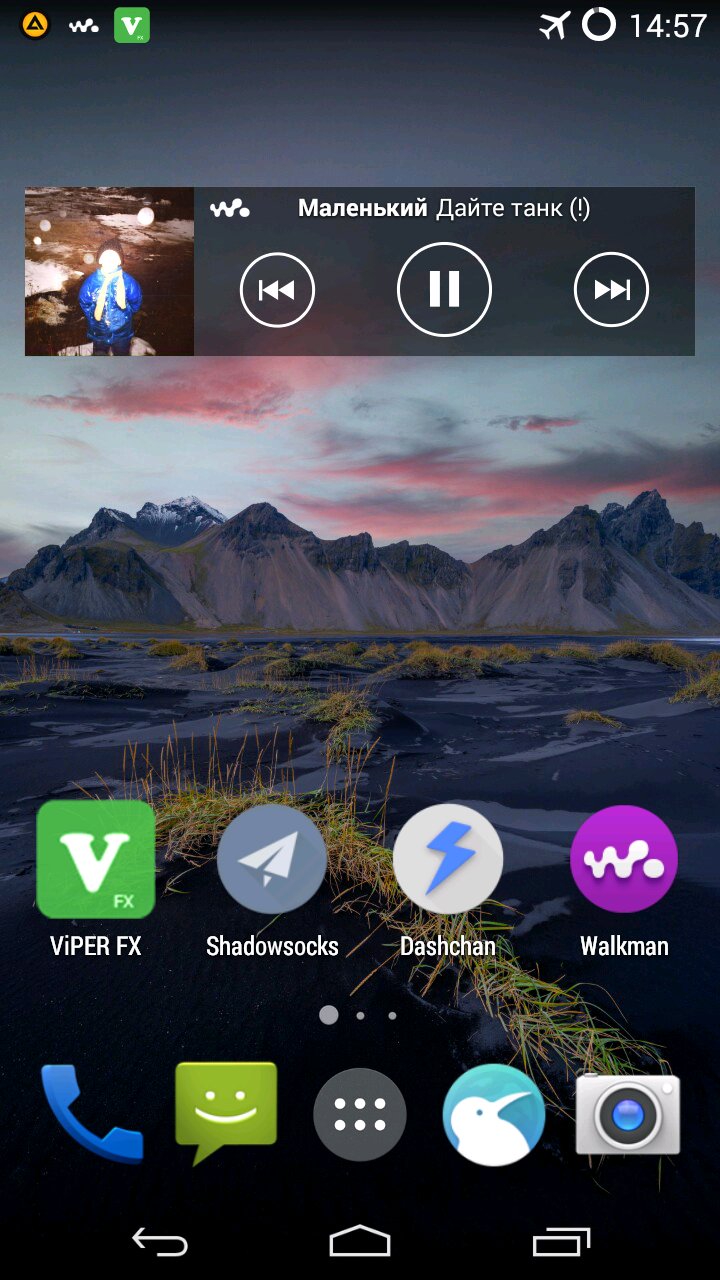720x1280 pixels.
Task: Open the Messaging app
Action: tap(226, 1112)
